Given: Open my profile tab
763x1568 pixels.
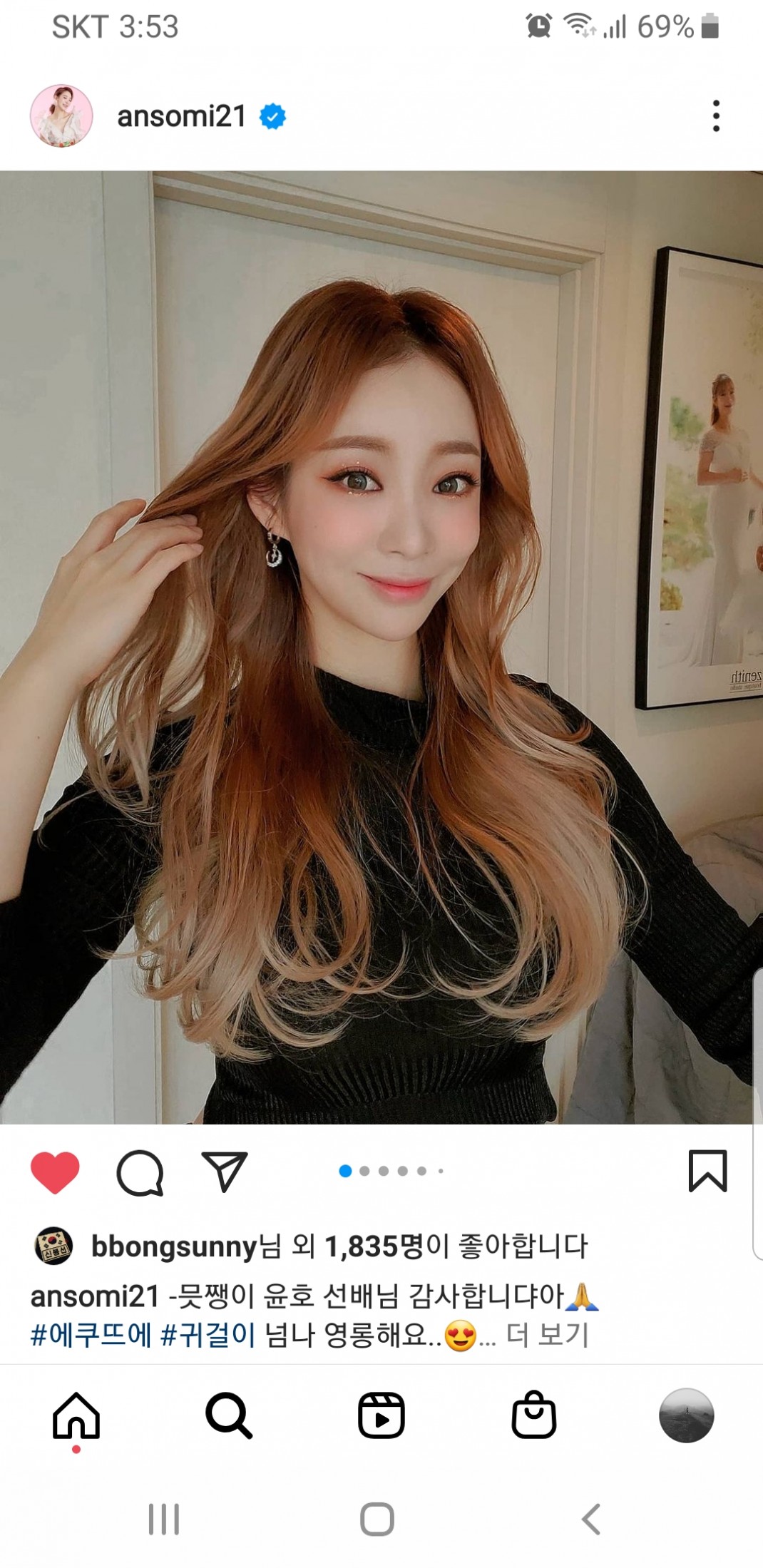Looking at the screenshot, I should [x=686, y=1415].
